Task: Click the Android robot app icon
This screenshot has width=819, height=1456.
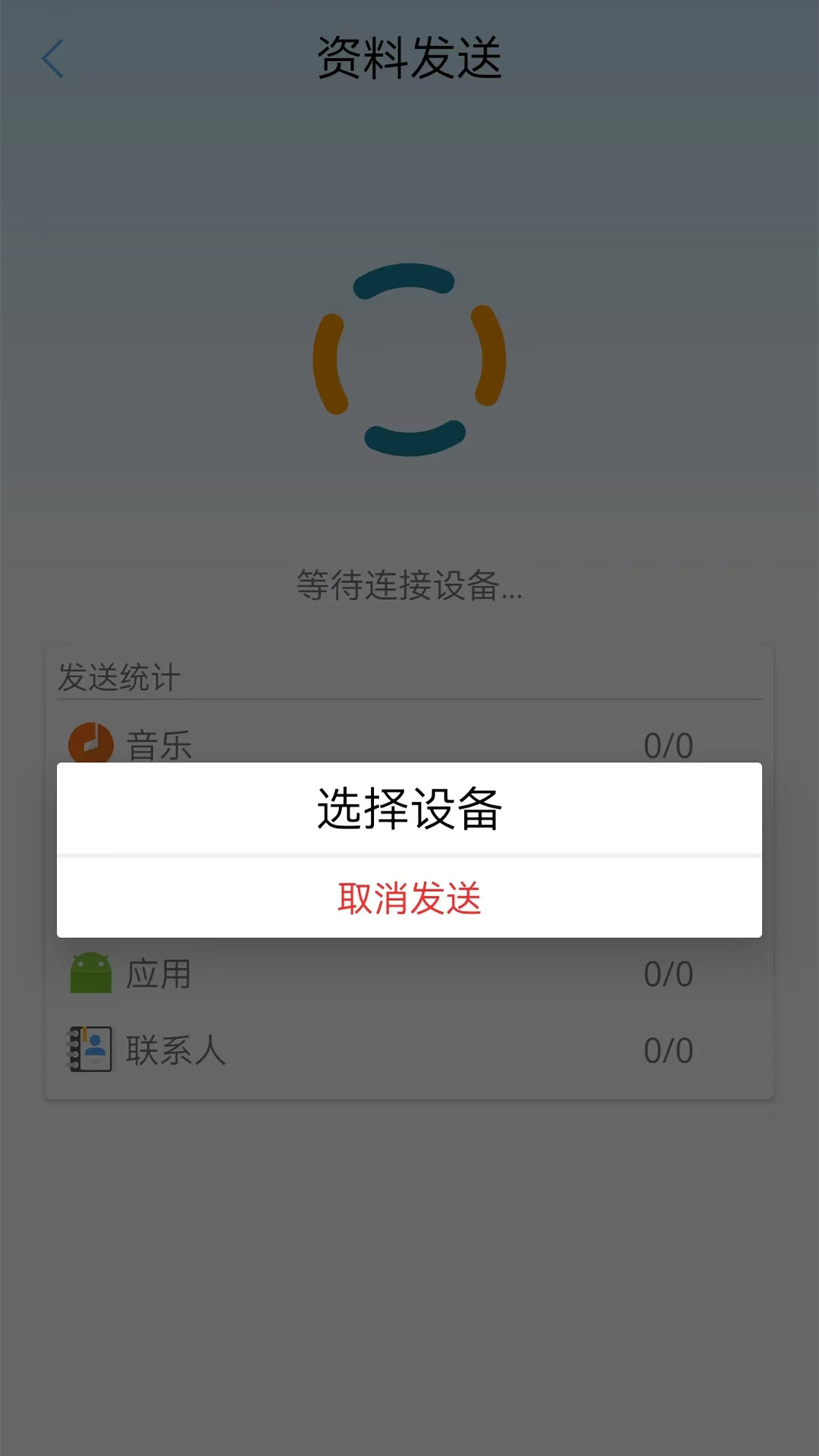Action: click(90, 973)
